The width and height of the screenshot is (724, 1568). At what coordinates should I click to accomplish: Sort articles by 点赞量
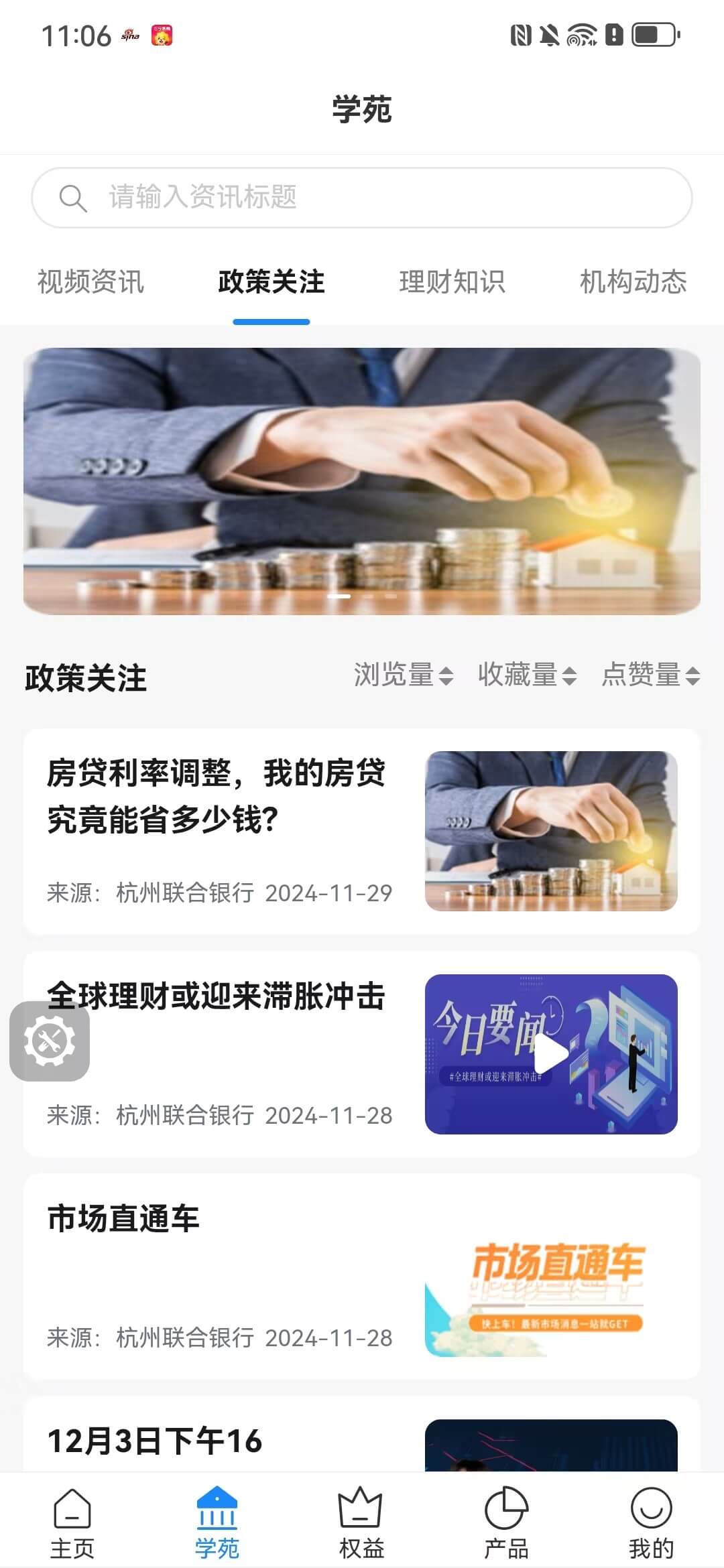tap(651, 675)
